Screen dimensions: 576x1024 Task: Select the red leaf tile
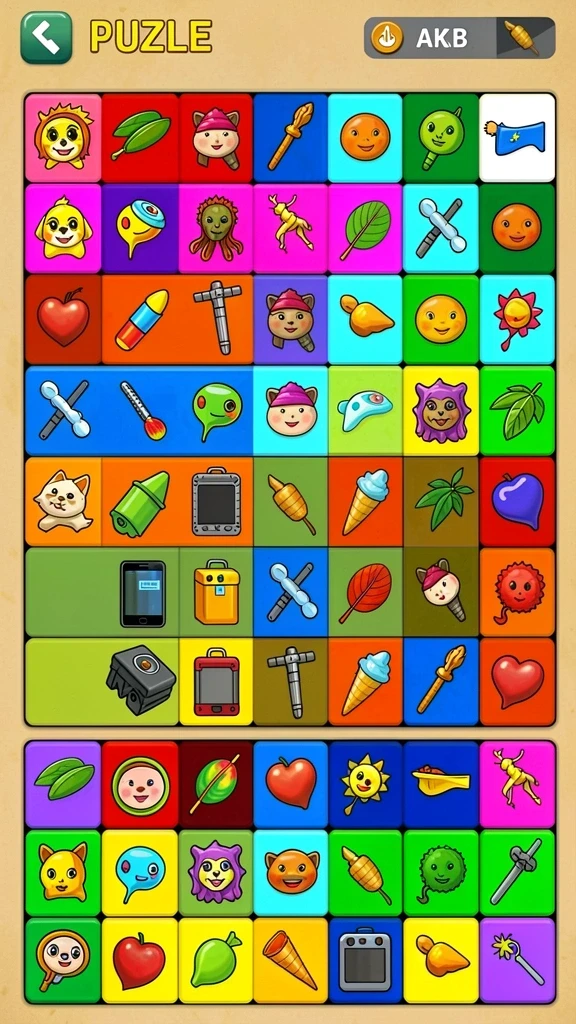(x=365, y=592)
